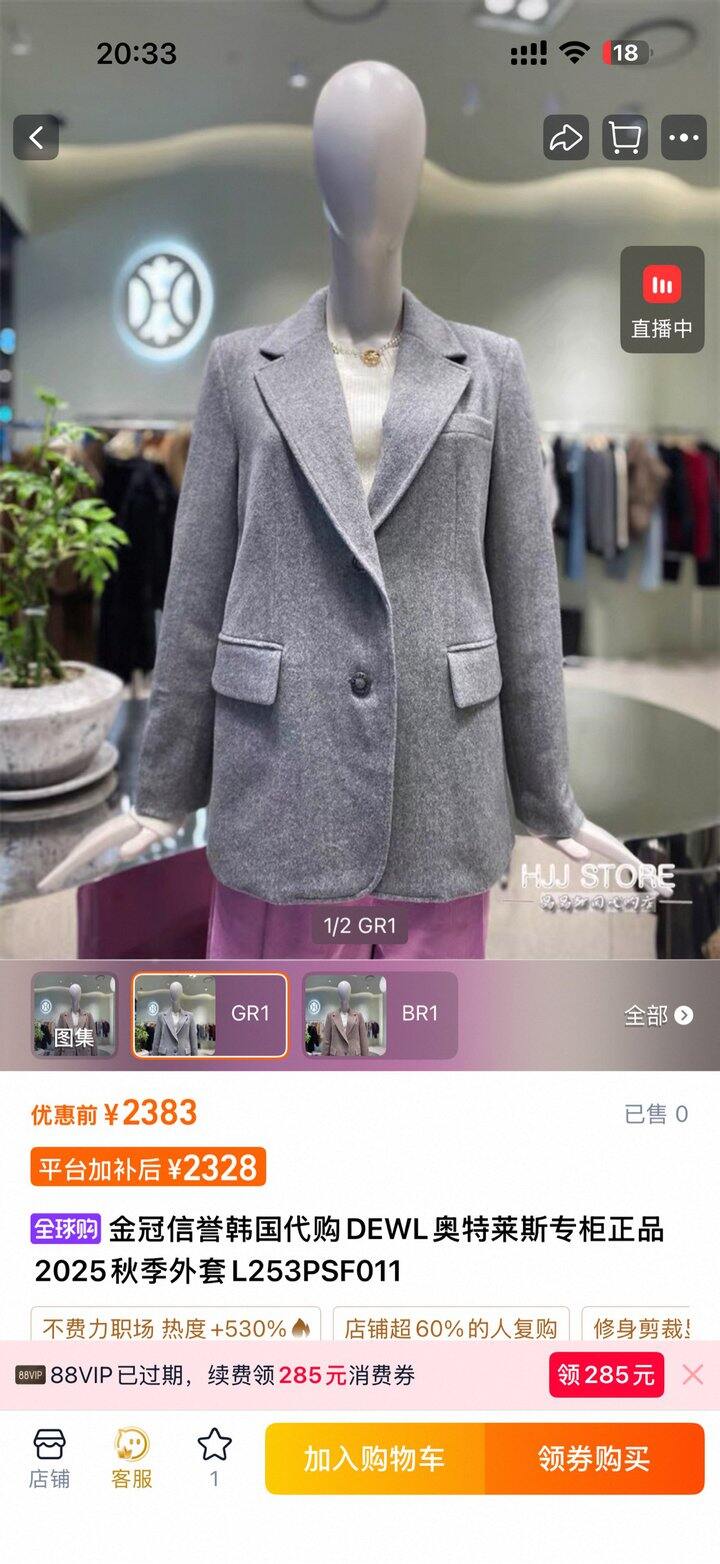Choose the BR1 color variant

click(x=380, y=1015)
